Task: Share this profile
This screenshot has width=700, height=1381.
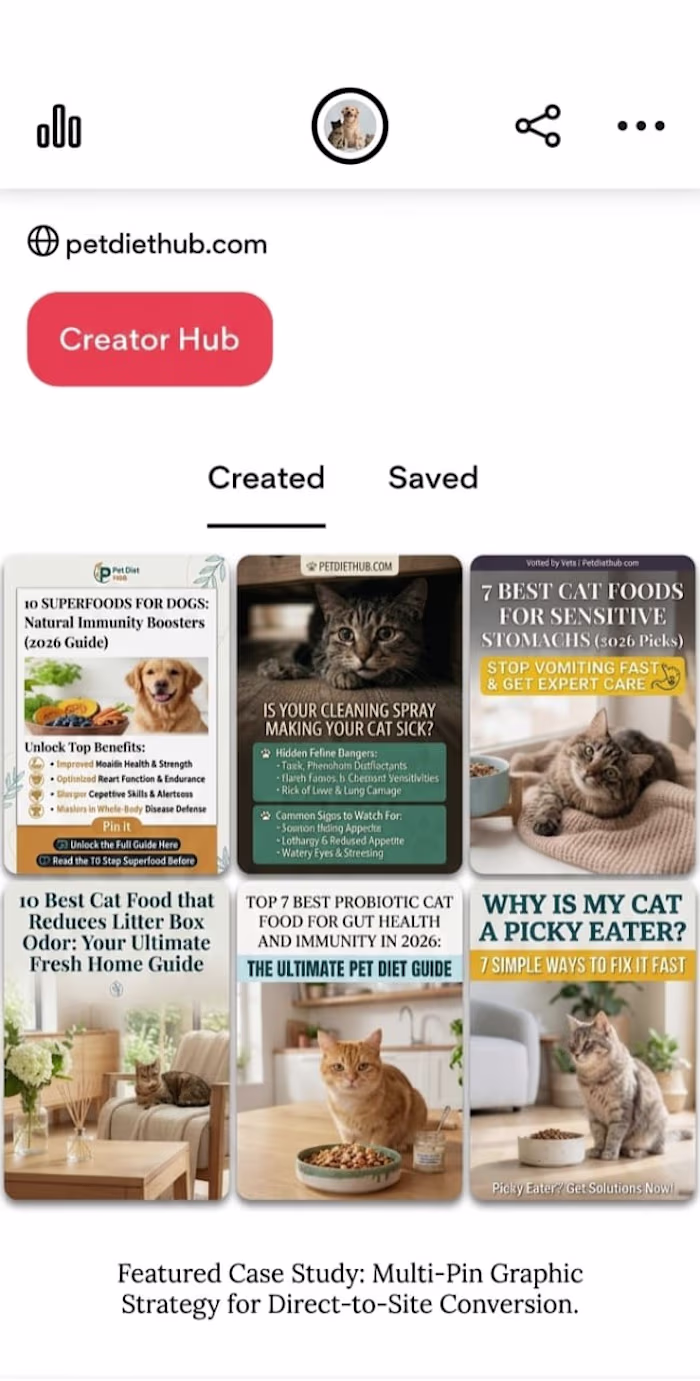Action: pyautogui.click(x=538, y=126)
